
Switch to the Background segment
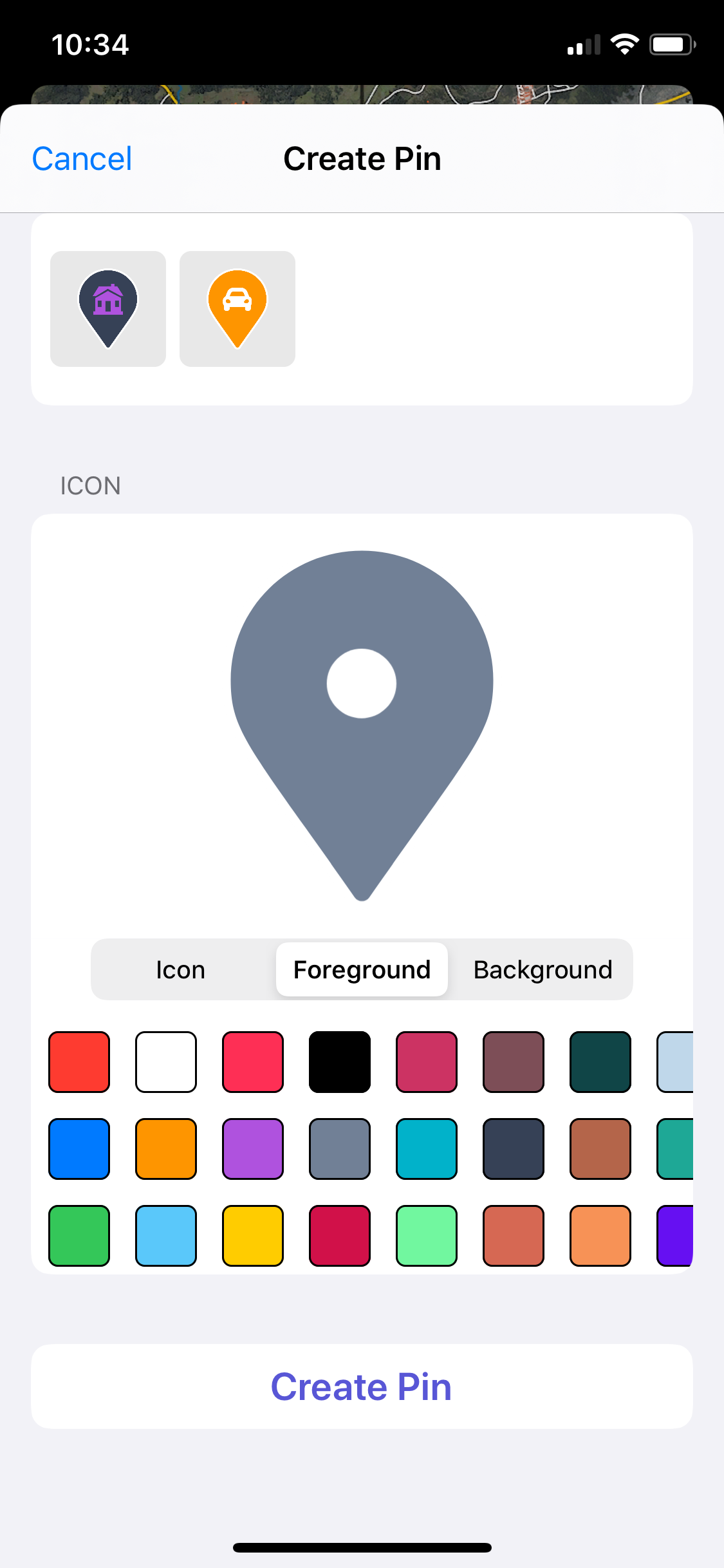tap(543, 969)
